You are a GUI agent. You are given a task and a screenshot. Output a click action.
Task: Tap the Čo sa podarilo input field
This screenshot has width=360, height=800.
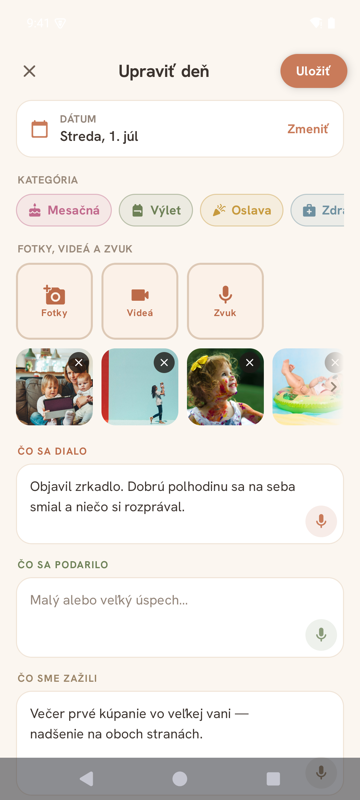coord(180,617)
